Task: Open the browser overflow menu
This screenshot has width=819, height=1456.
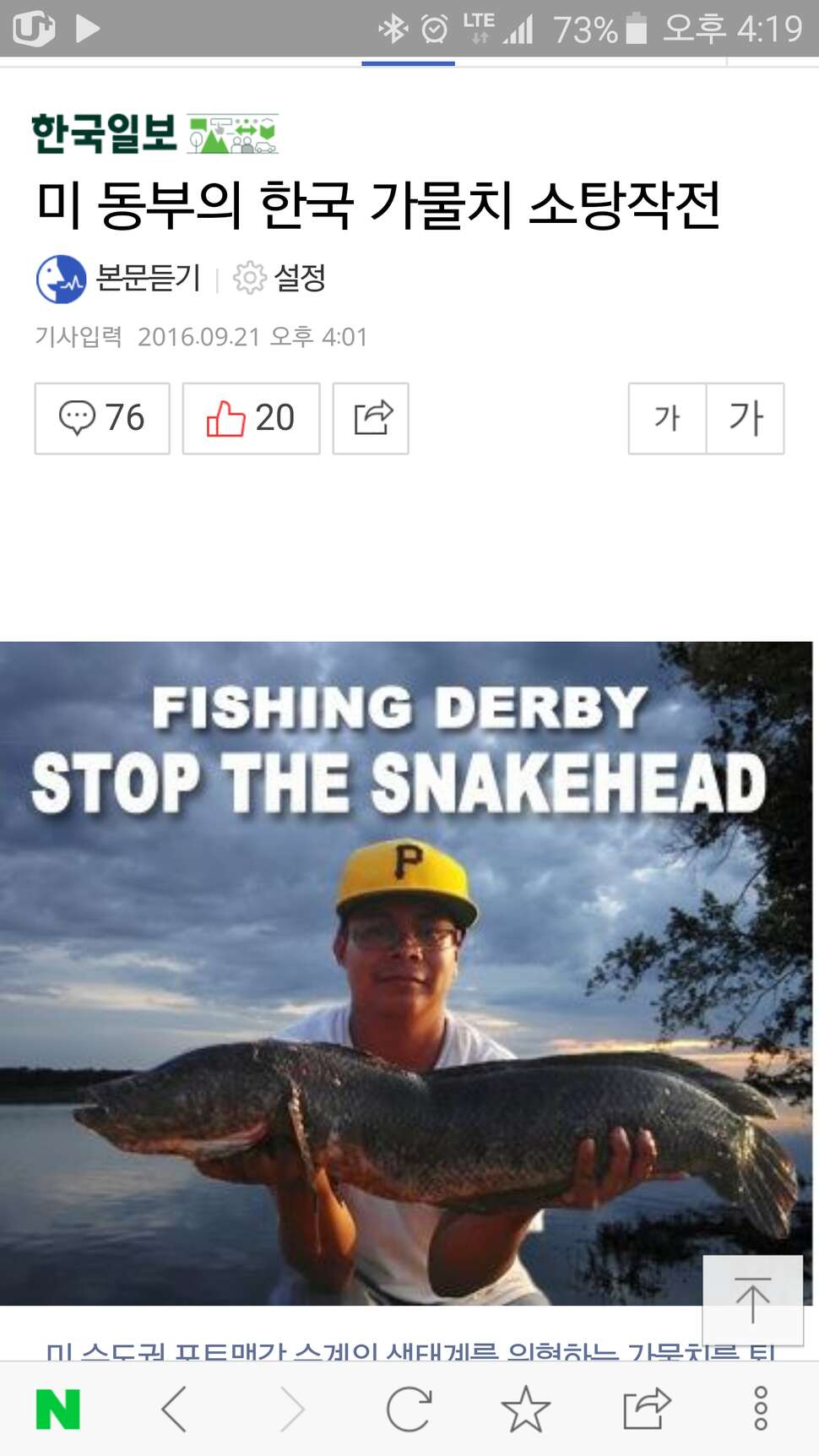Action: point(761,1409)
